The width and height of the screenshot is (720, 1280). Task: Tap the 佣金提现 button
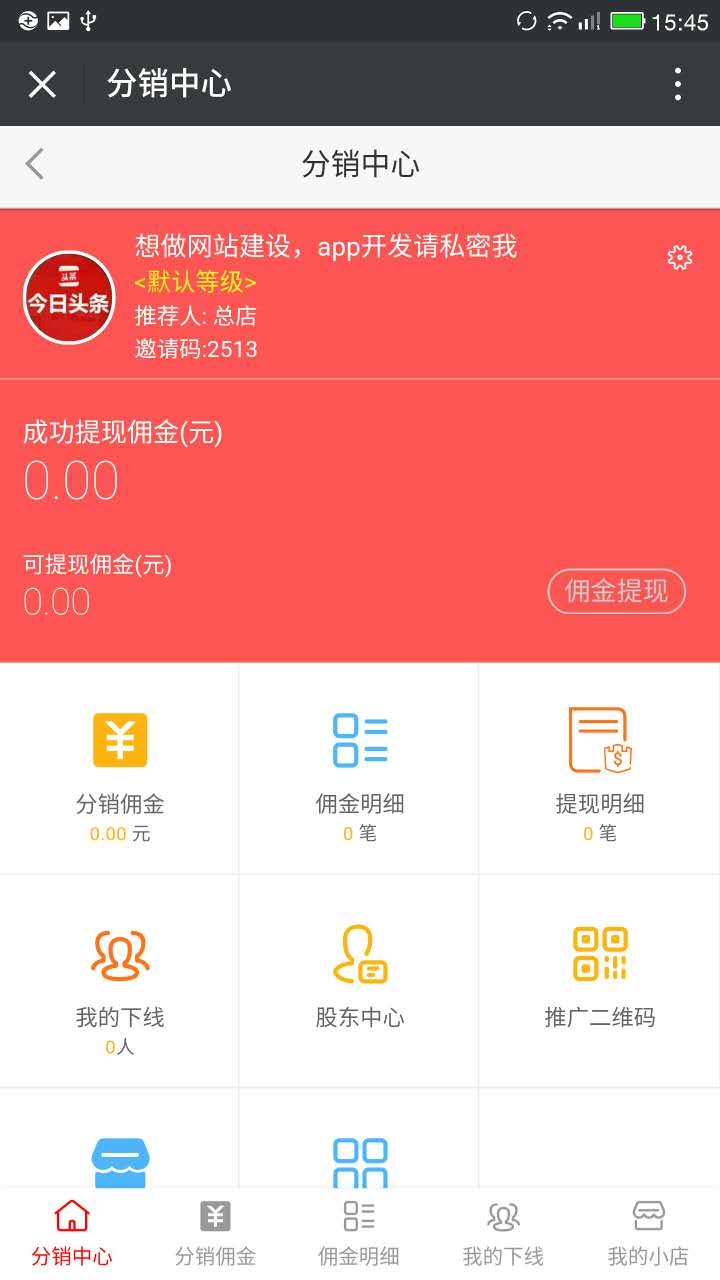616,591
